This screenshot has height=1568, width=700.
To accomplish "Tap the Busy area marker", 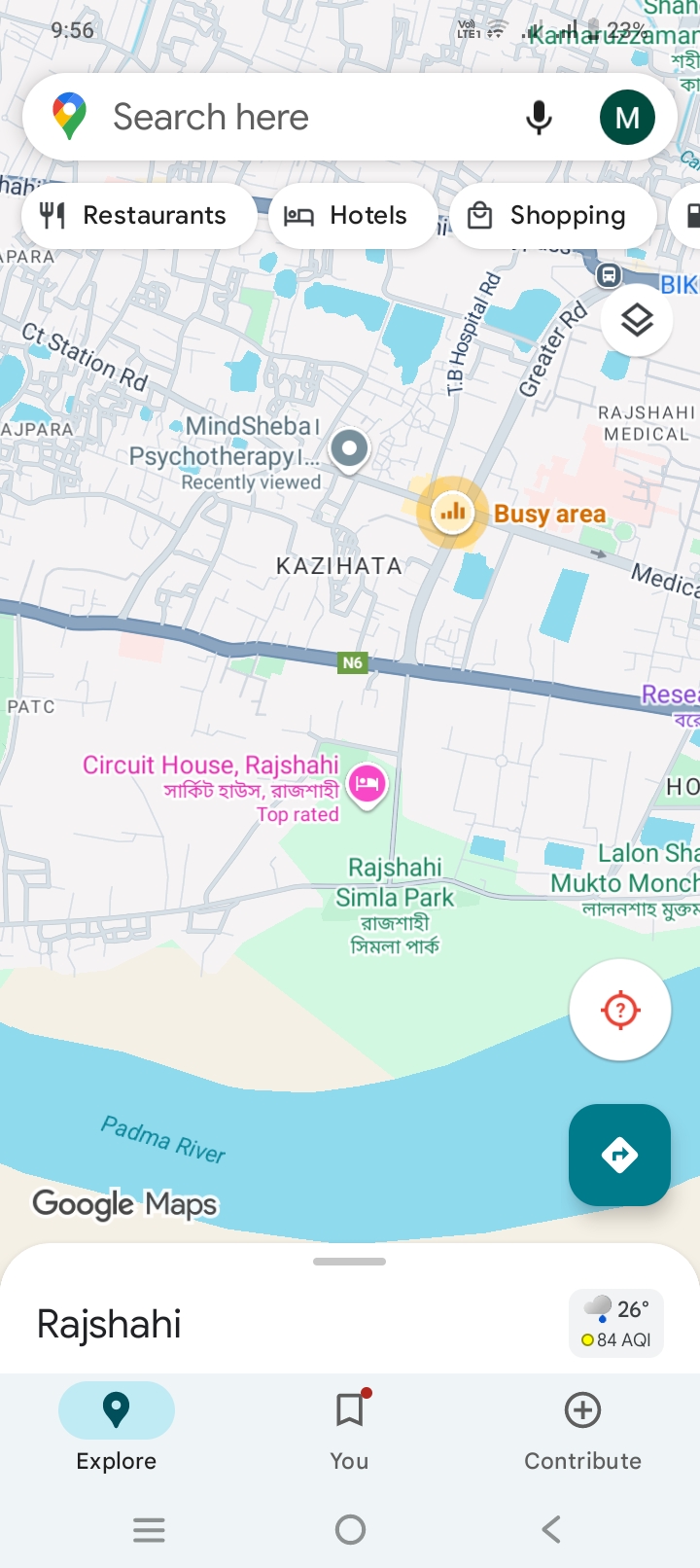I will tap(452, 512).
